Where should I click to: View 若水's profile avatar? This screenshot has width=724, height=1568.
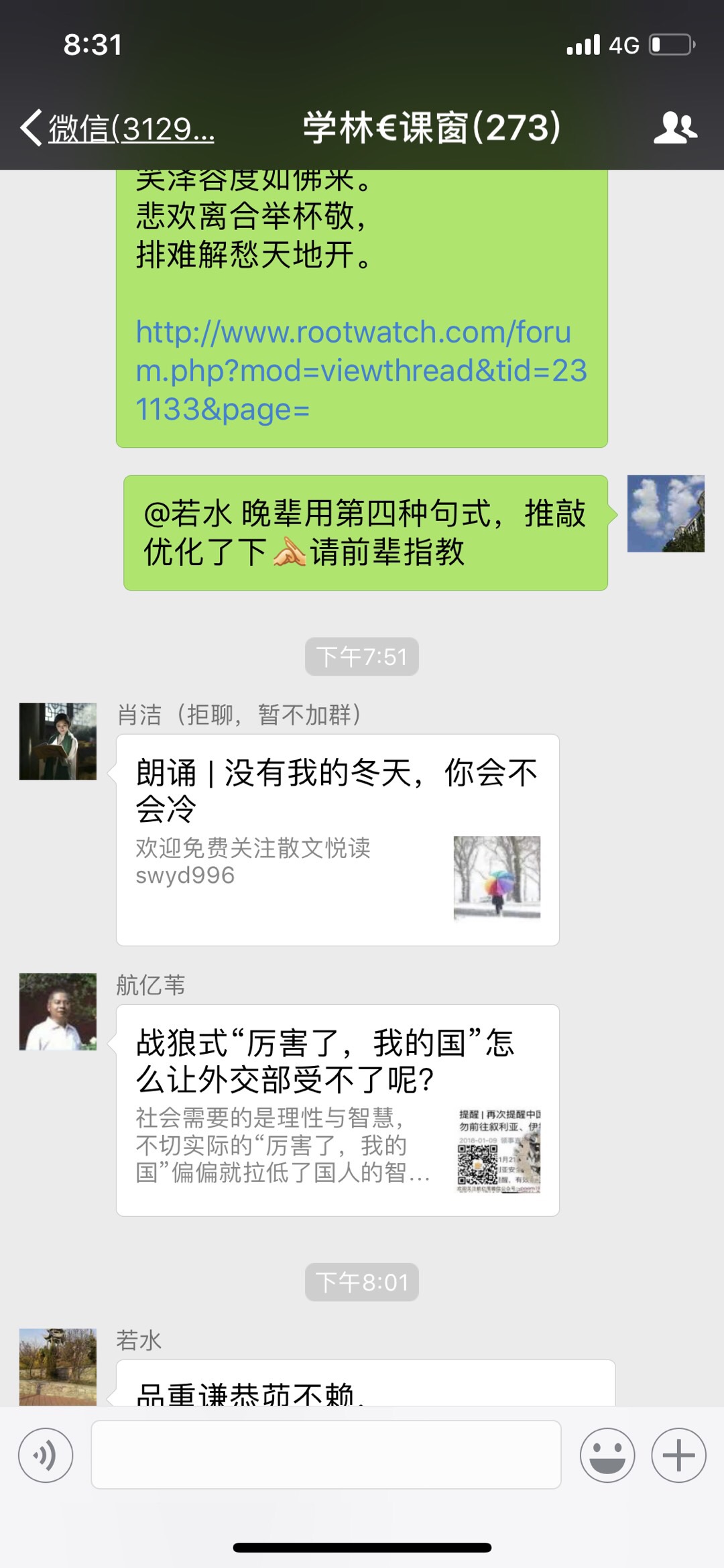pyautogui.click(x=58, y=1366)
